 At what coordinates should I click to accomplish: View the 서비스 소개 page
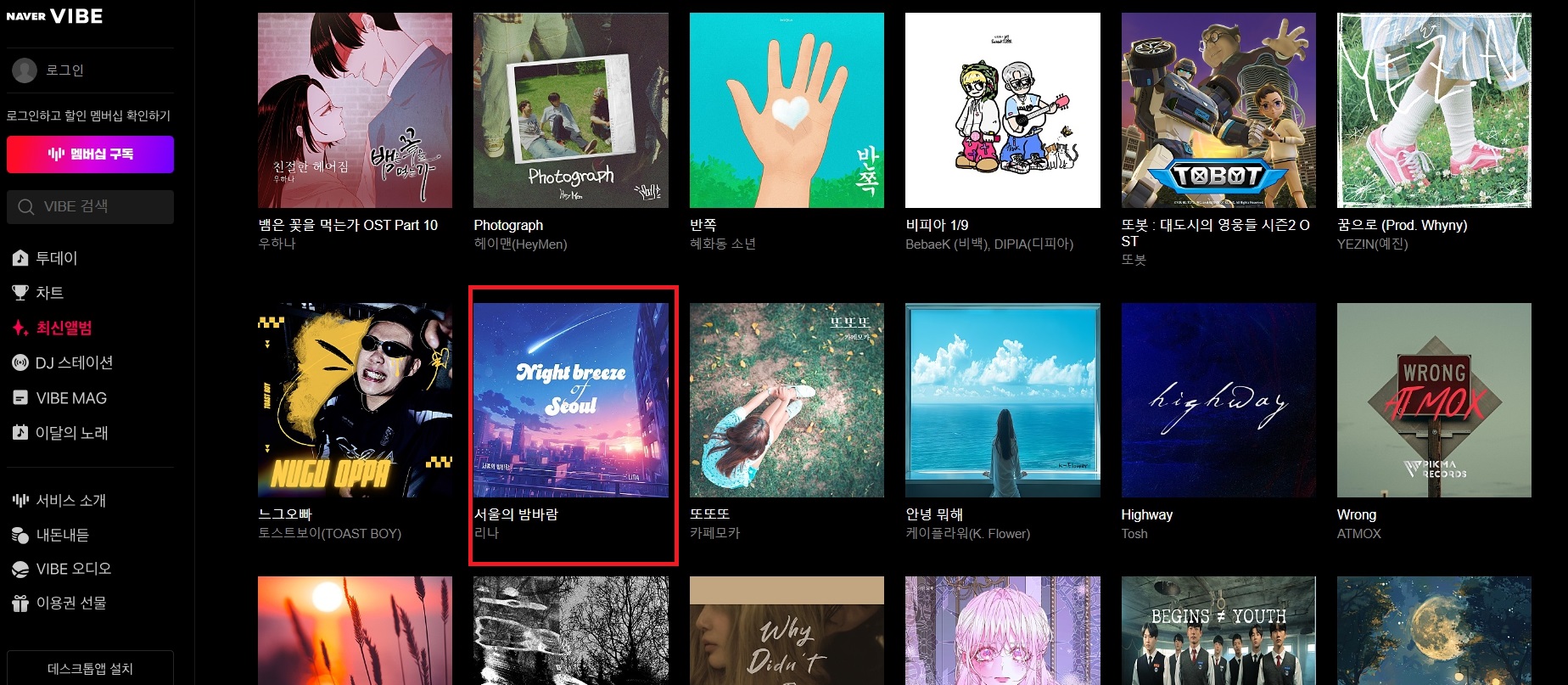[70, 501]
